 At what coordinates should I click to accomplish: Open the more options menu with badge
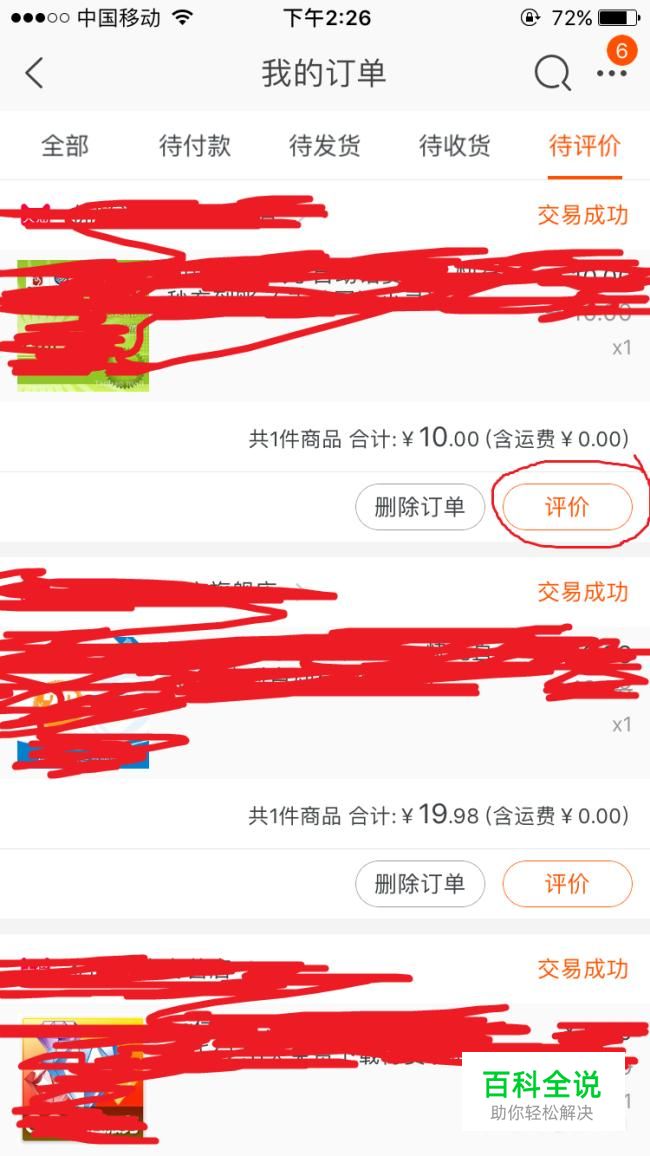611,73
